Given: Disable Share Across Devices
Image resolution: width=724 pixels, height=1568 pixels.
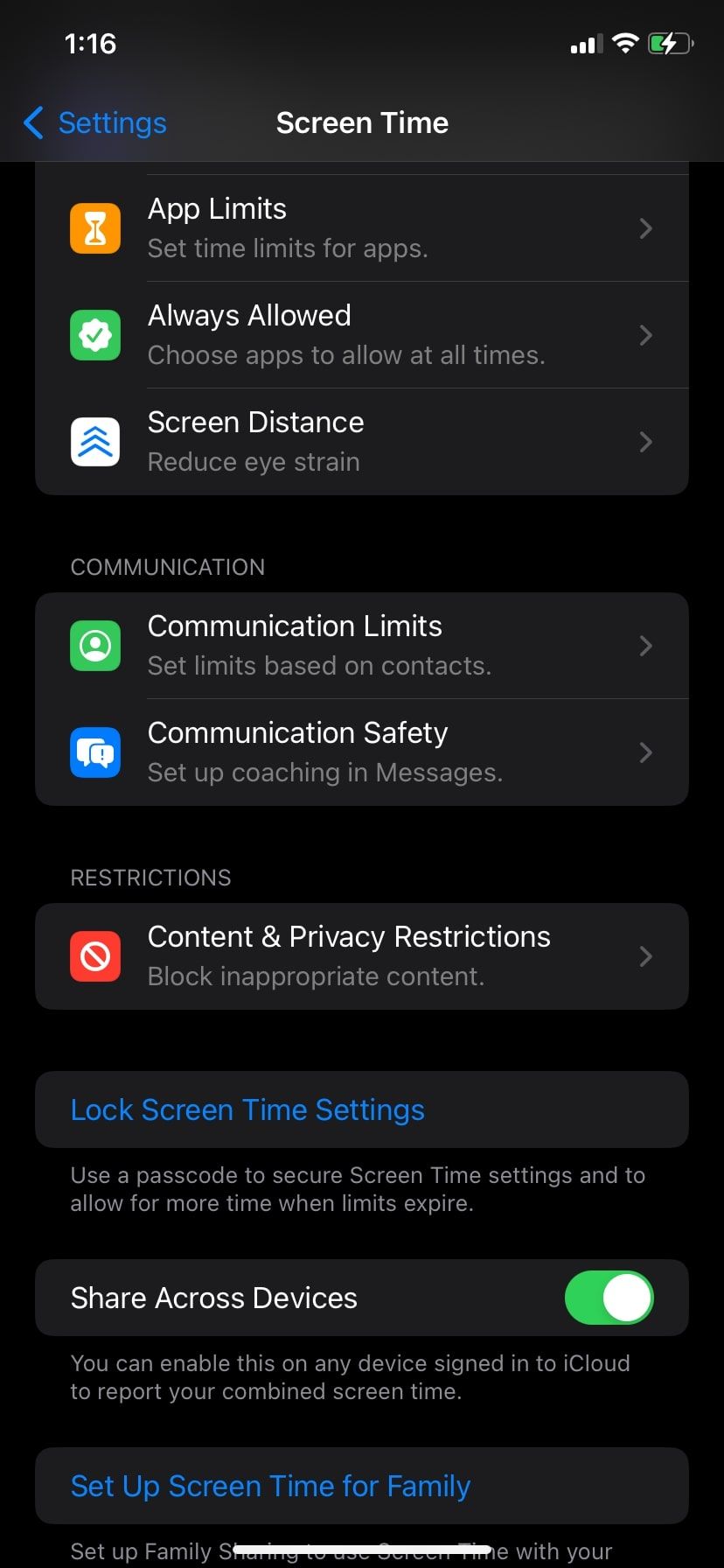Looking at the screenshot, I should 609,1298.
